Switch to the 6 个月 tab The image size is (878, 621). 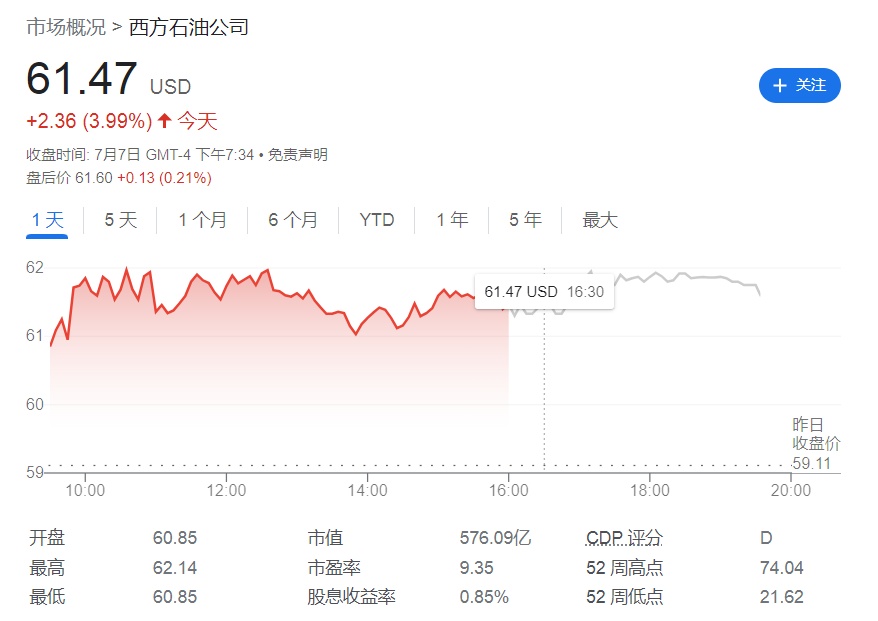pos(293,220)
